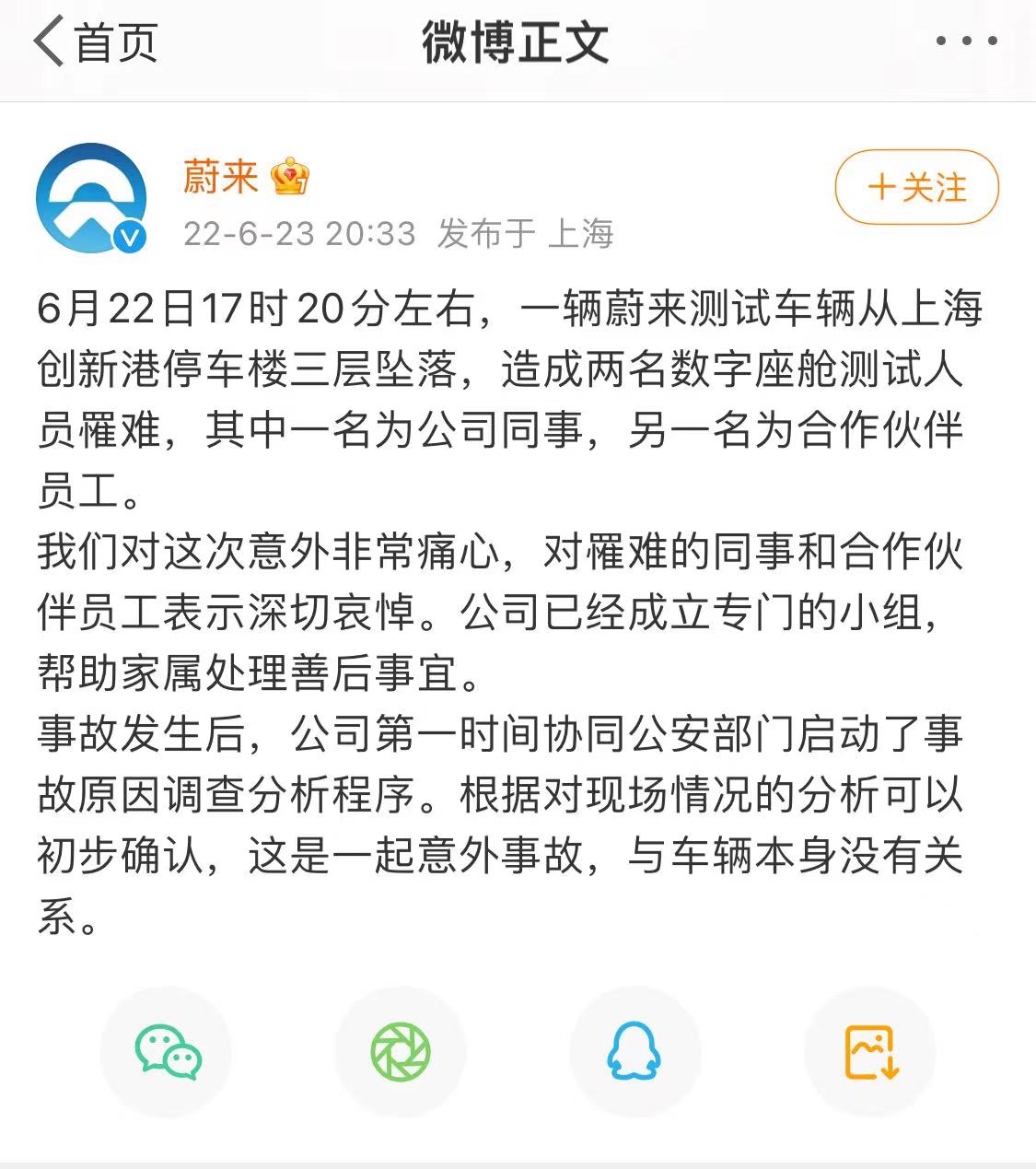Screen dimensions: 1036x1169
Task: Open the three-dot overflow menu
Action: 966,41
